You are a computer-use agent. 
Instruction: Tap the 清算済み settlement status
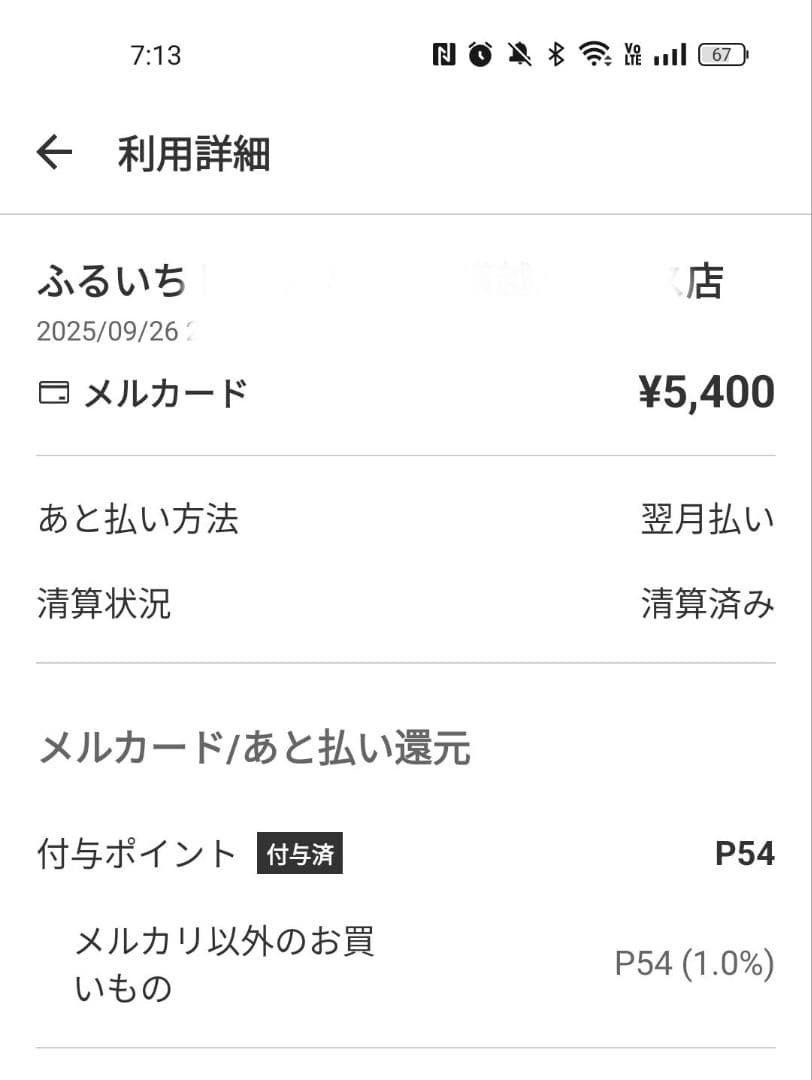(707, 603)
